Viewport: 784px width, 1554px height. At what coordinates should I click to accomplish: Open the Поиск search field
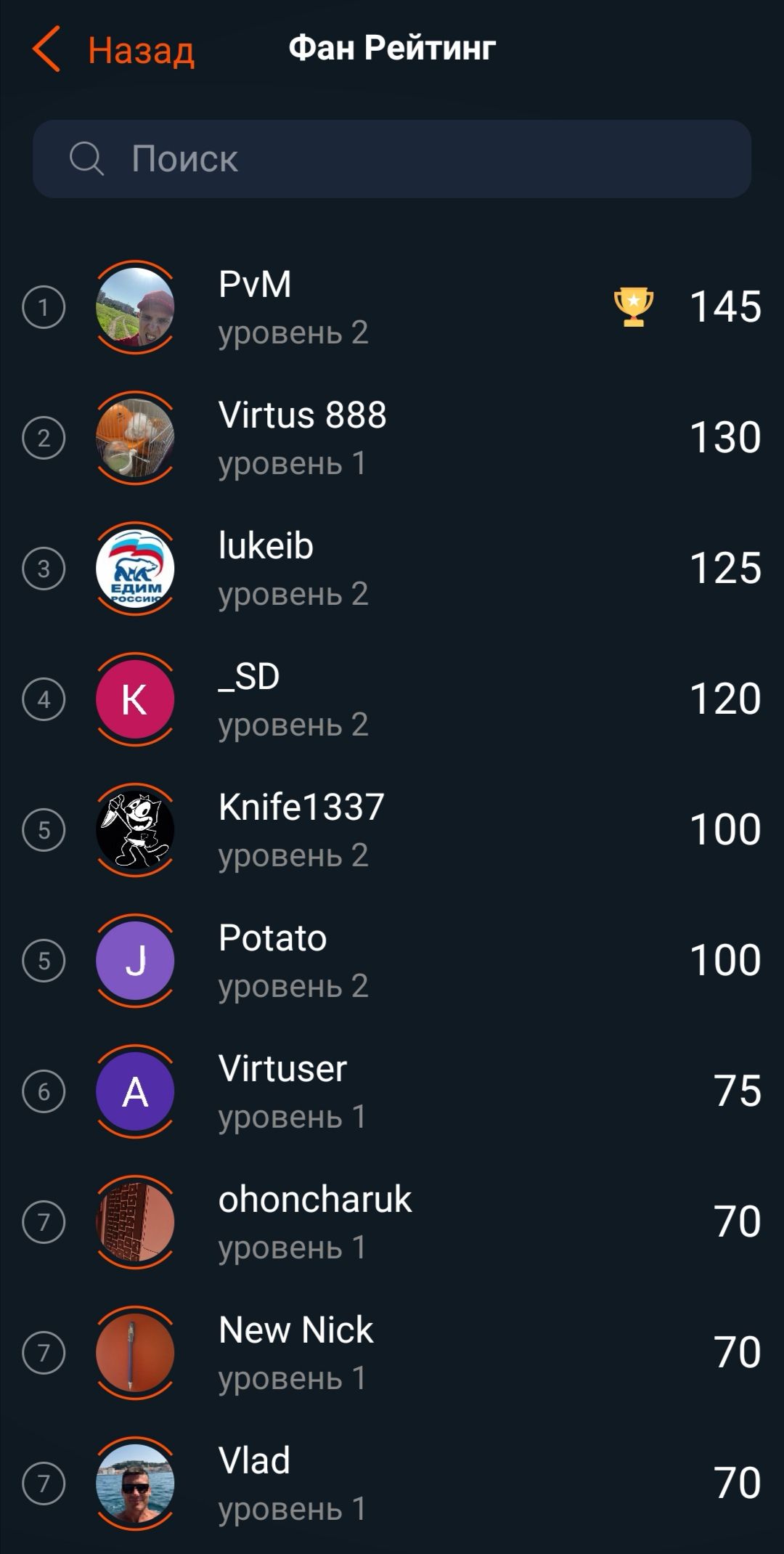pyautogui.click(x=392, y=158)
